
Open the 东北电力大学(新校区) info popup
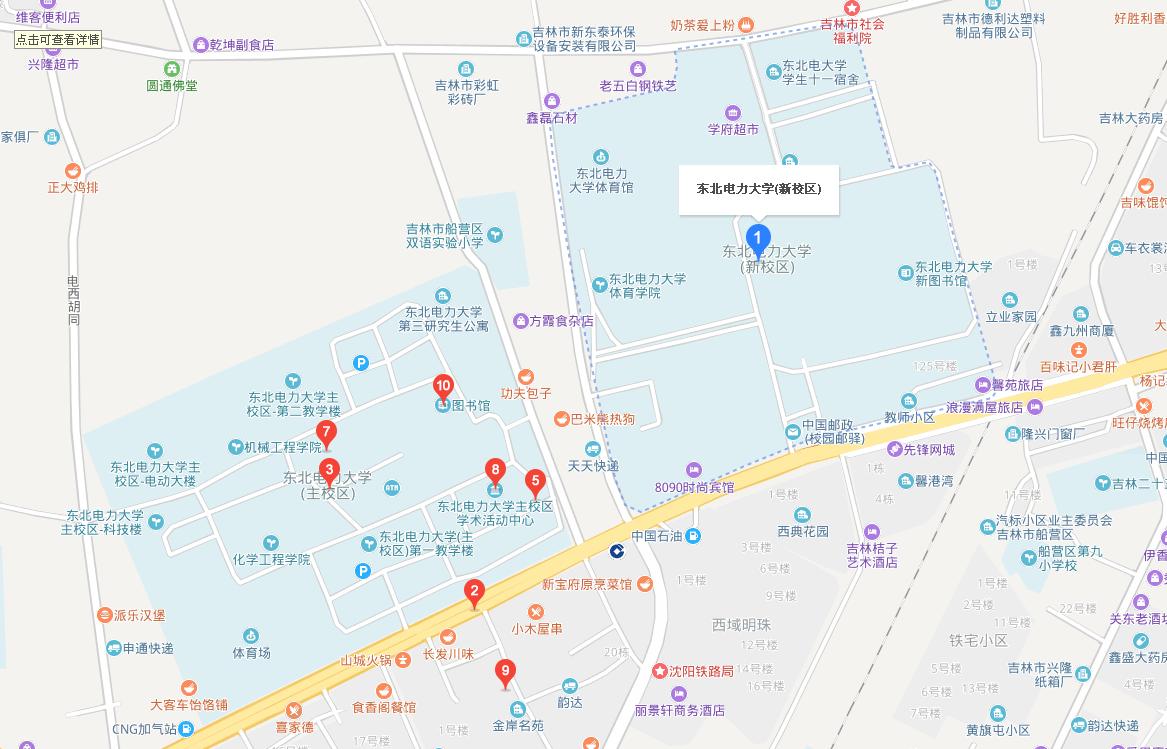click(759, 189)
